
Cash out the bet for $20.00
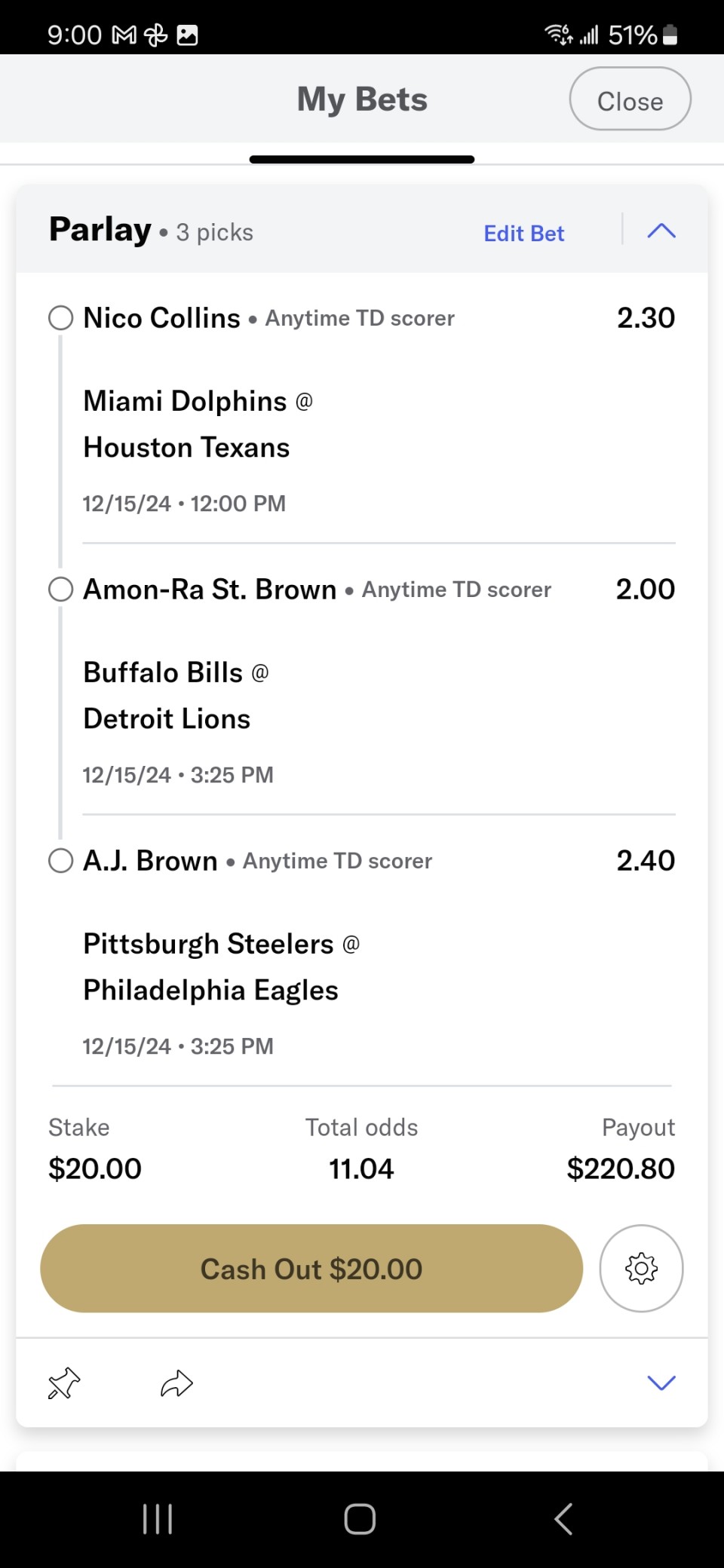311,1269
